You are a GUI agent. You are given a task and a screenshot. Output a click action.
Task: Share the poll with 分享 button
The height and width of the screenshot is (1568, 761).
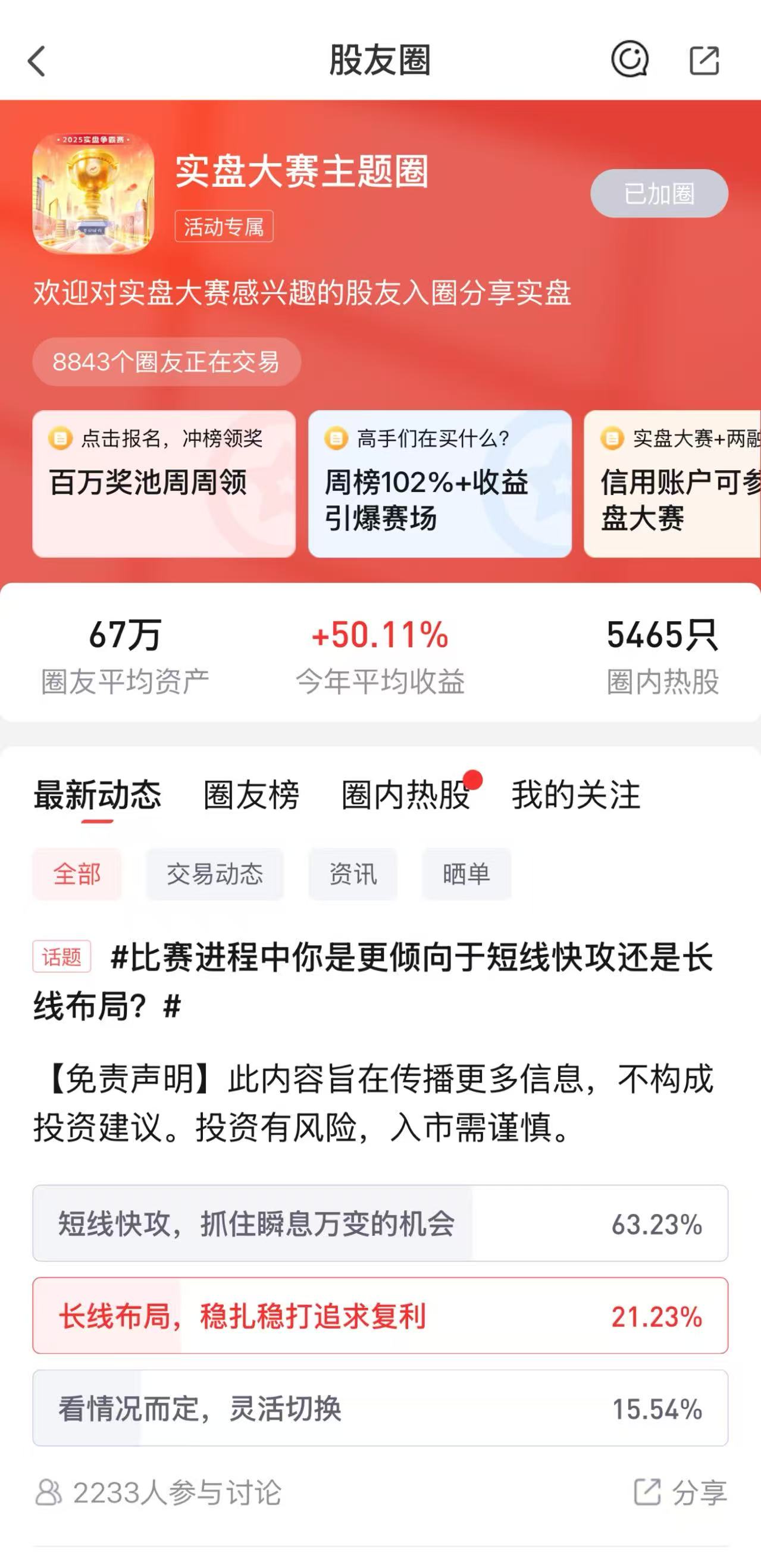click(x=681, y=1492)
